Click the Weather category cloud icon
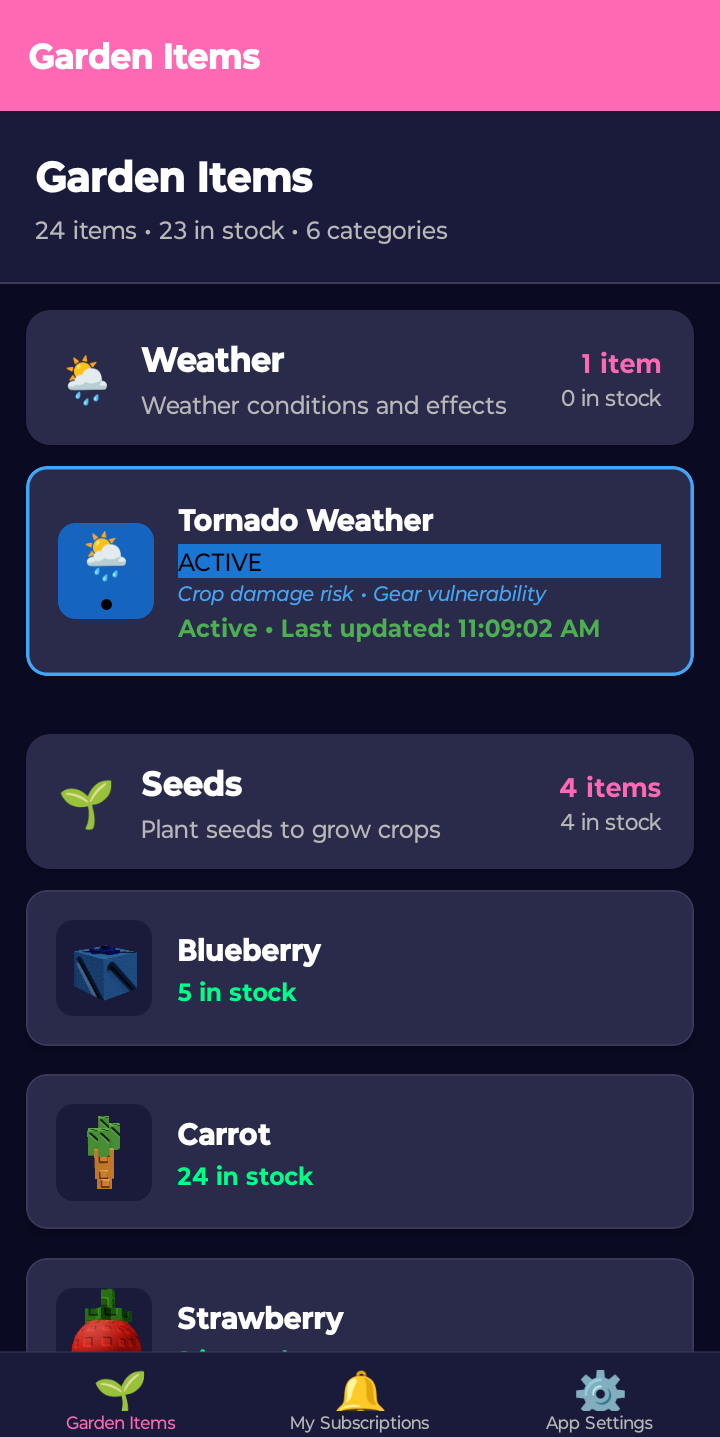This screenshot has width=720, height=1437. point(84,377)
